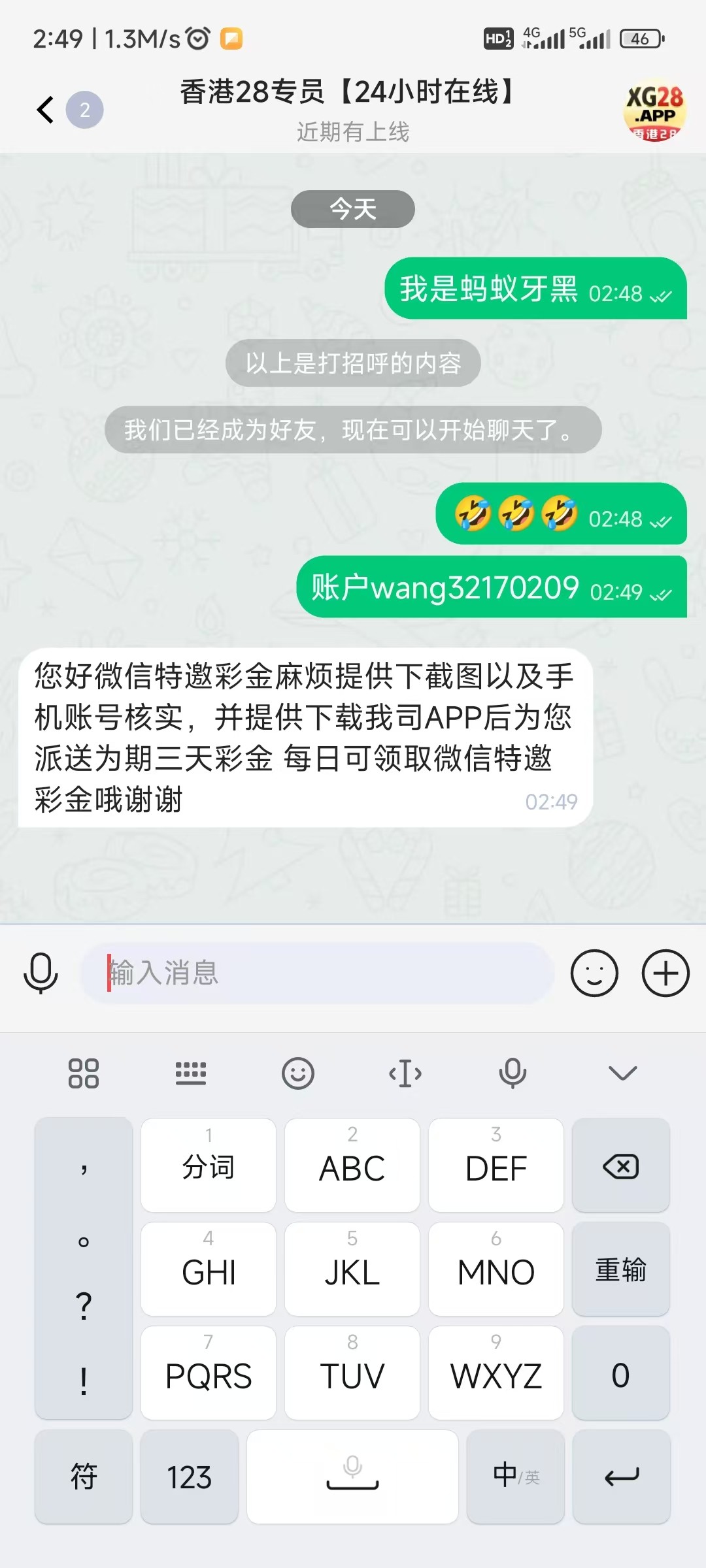This screenshot has height=1568, width=706.
Task: Open cursor movement tool in keyboard toolbar
Action: [x=405, y=1073]
